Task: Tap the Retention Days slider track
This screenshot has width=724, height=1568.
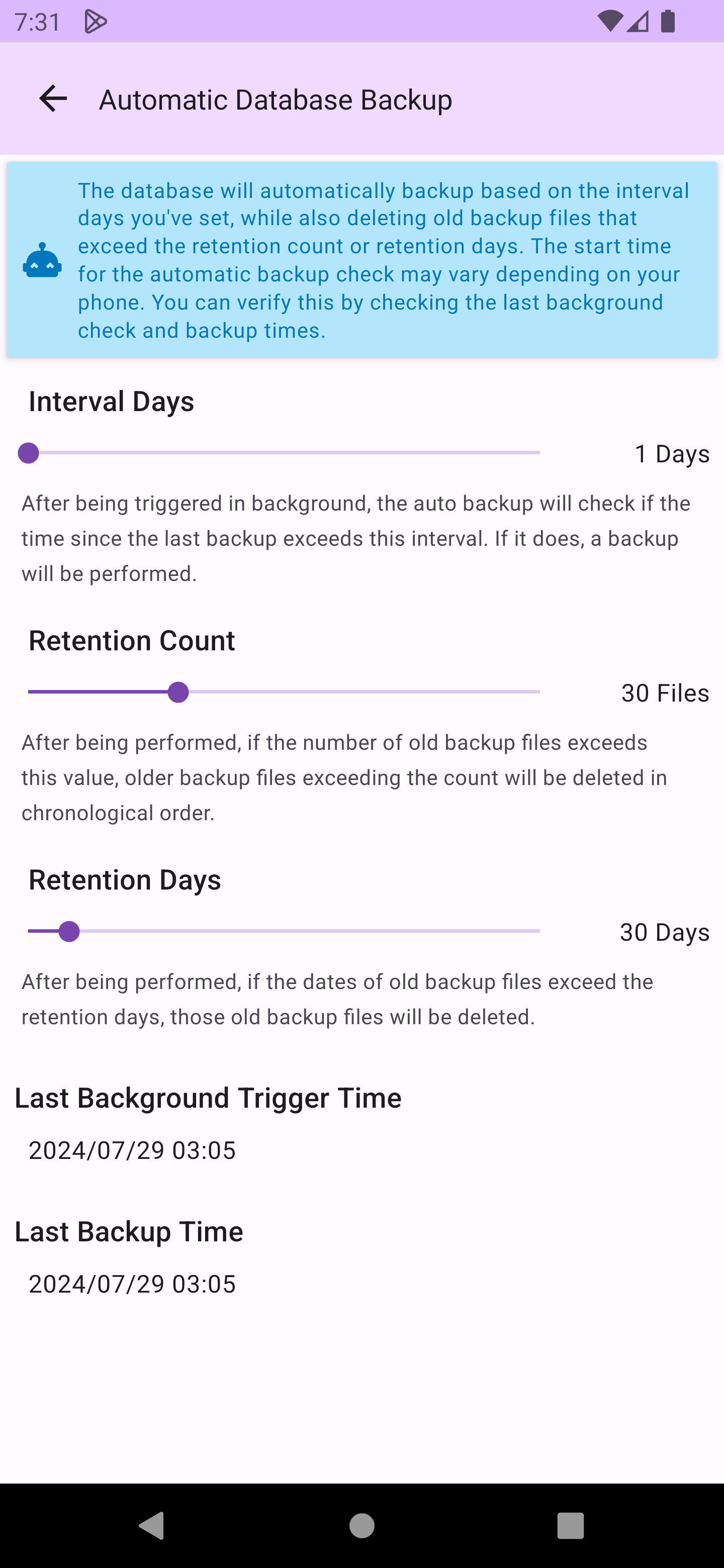Action: pos(284,931)
